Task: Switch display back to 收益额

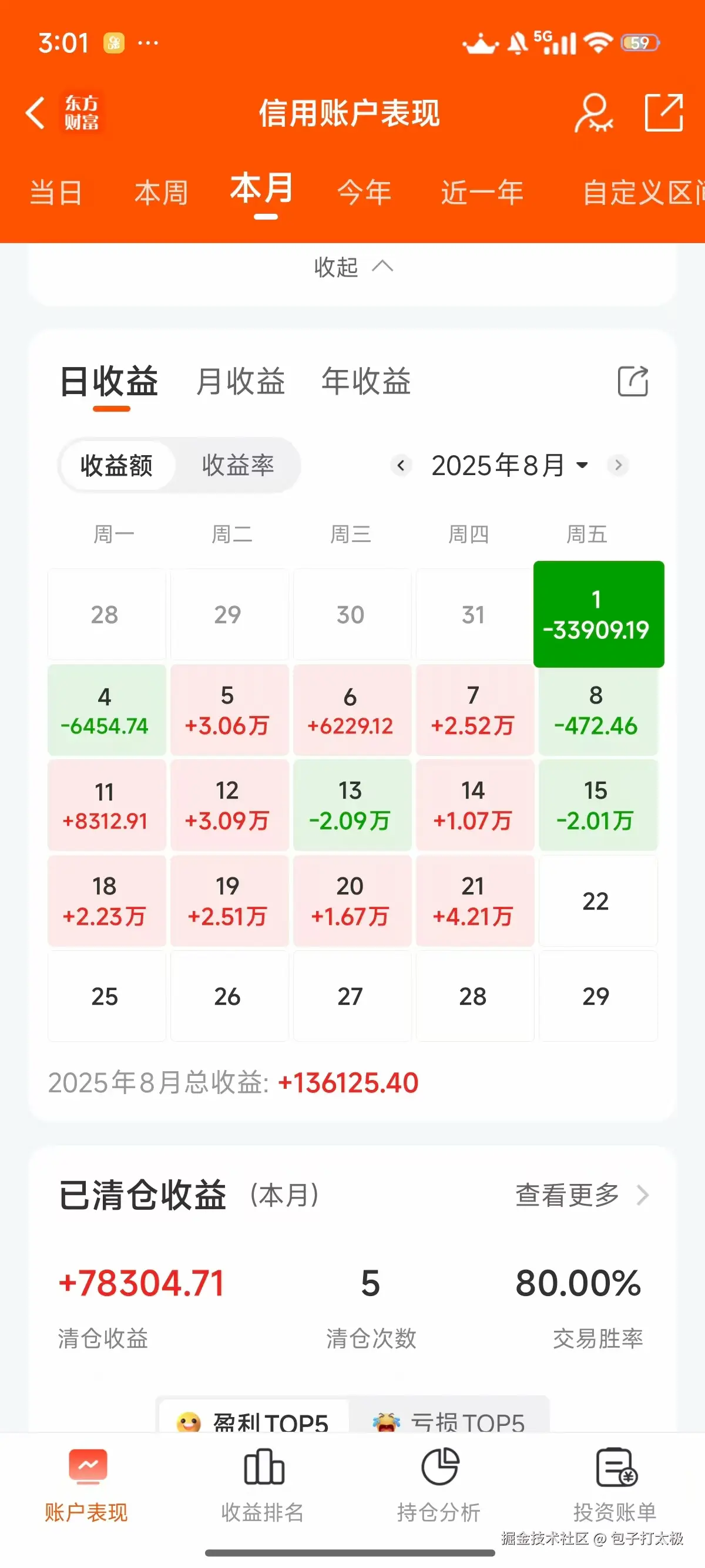Action: [117, 465]
